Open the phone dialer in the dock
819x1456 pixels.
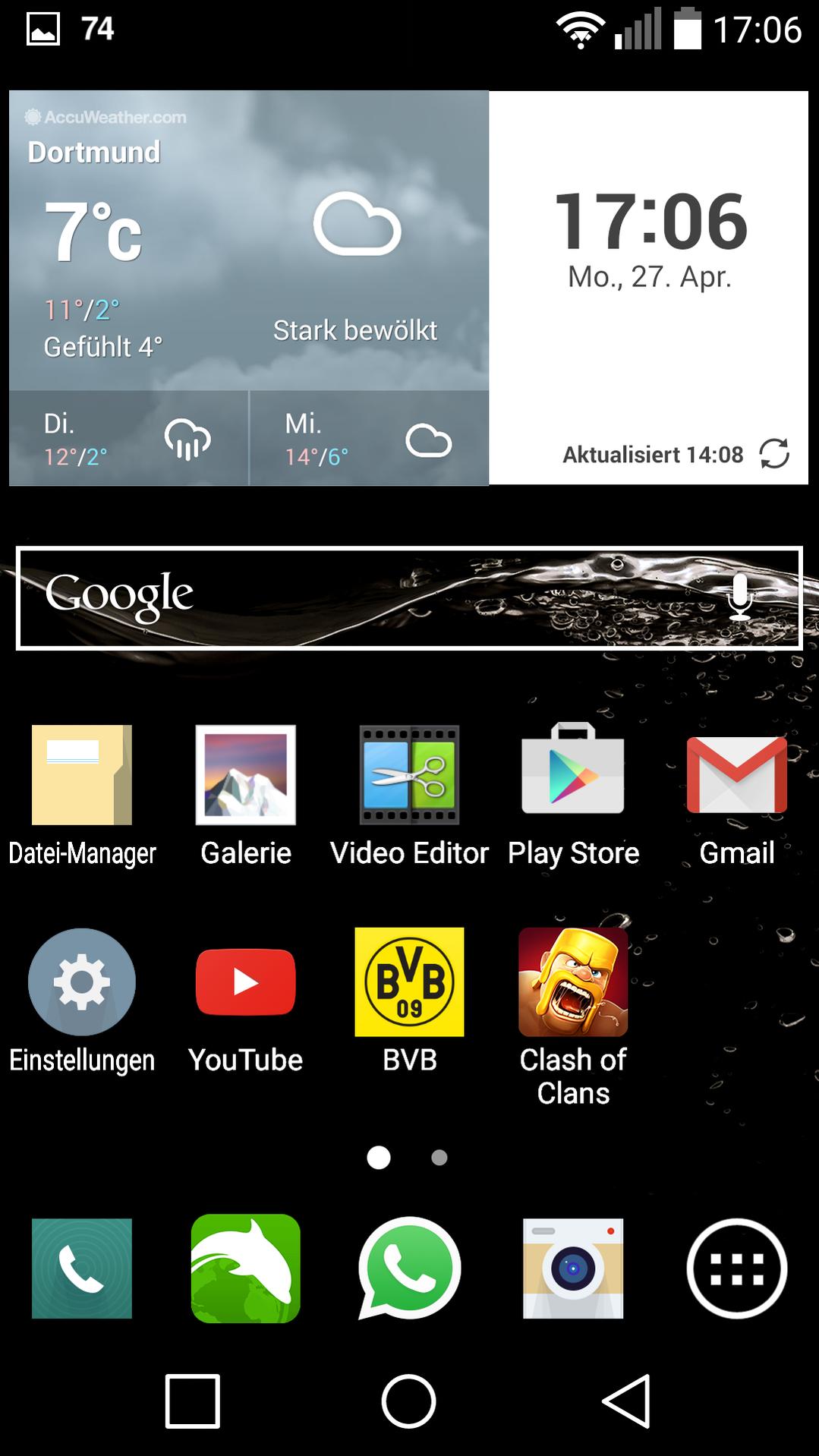click(82, 1268)
